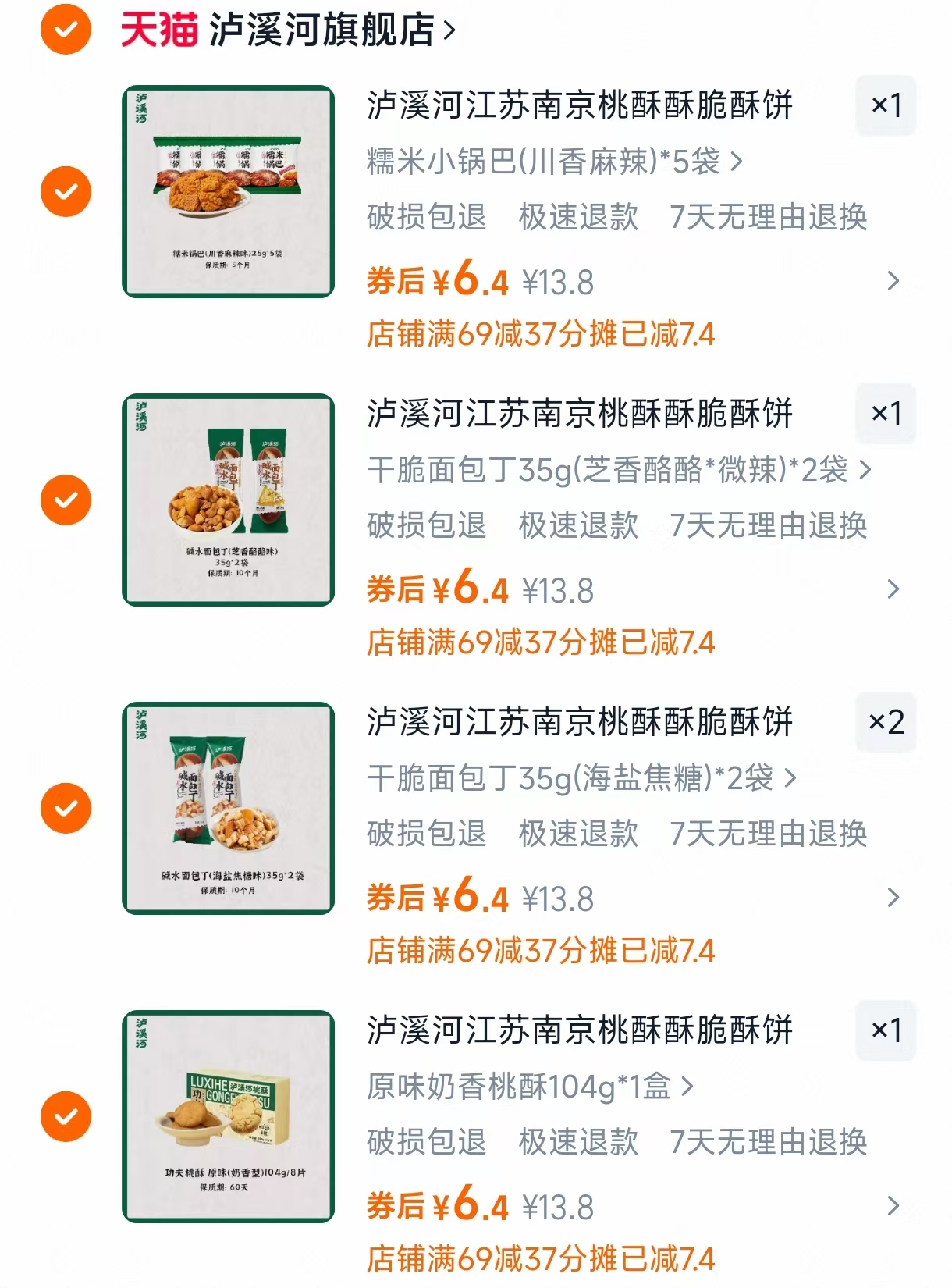Viewport: 952px width, 1288px height.
Task: Open the 糯米小锅巴 product thumbnail image
Action: [226, 190]
